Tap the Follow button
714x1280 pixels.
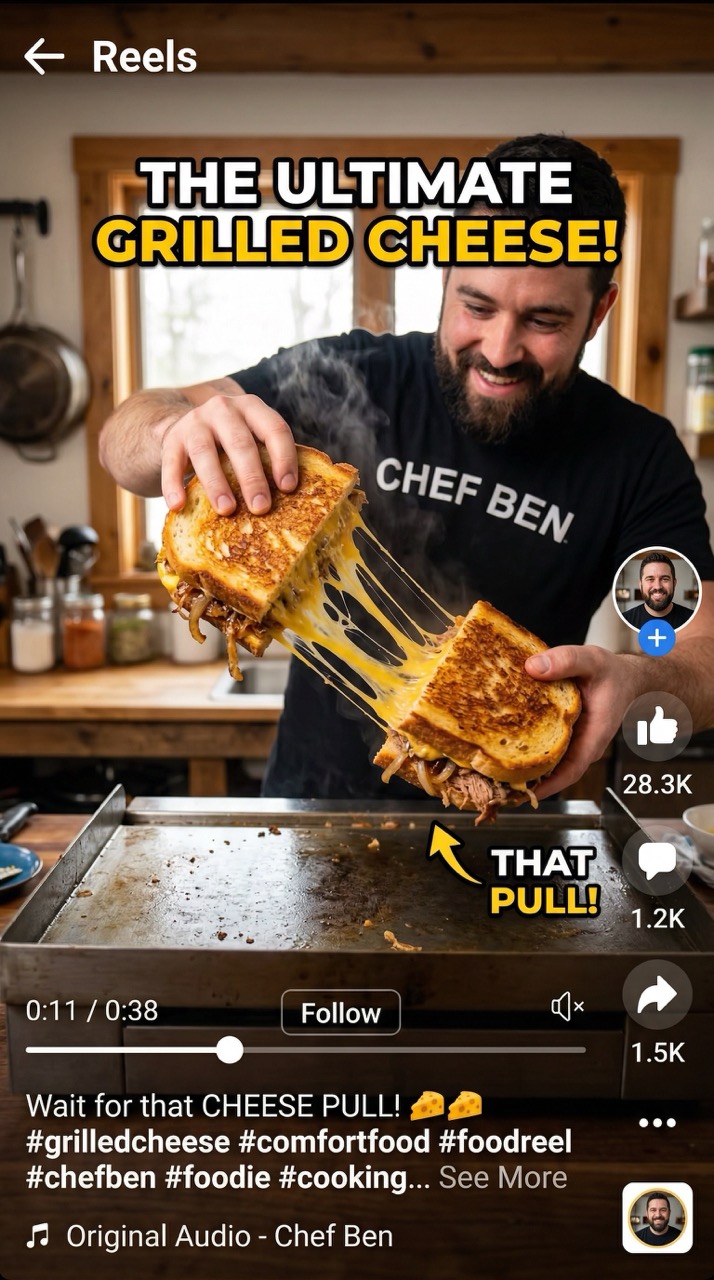340,1013
